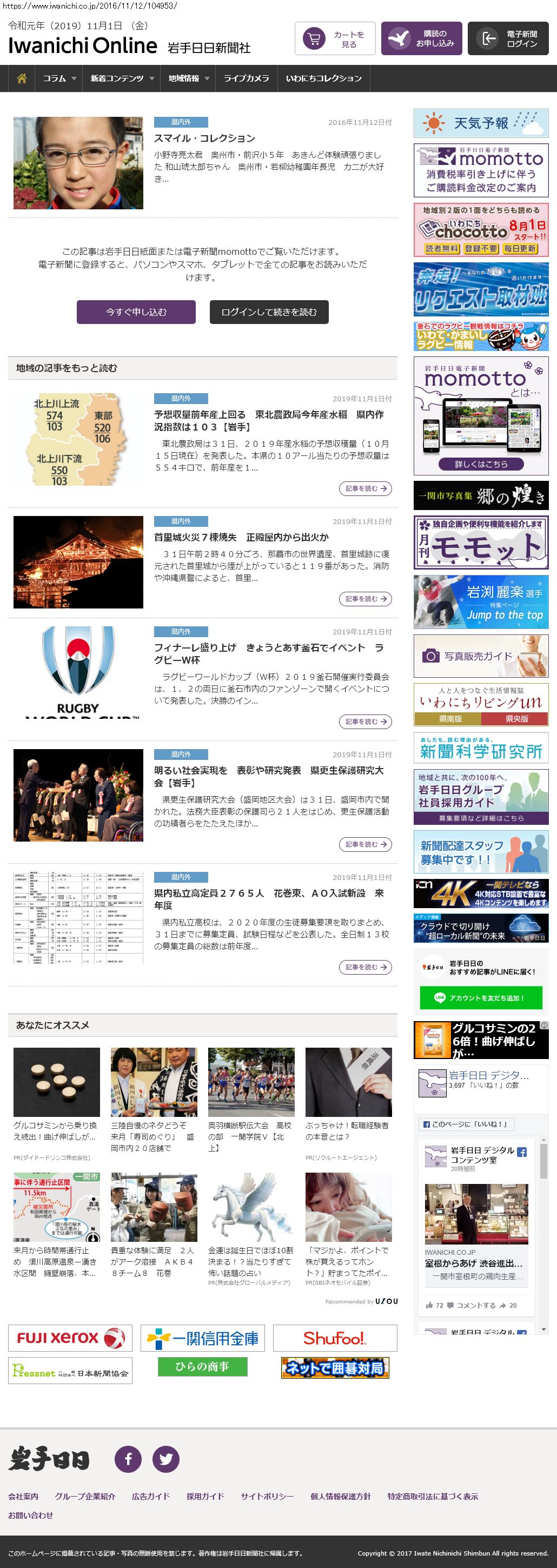
Task: Open the footer Twitter icon
Action: pos(165,1459)
